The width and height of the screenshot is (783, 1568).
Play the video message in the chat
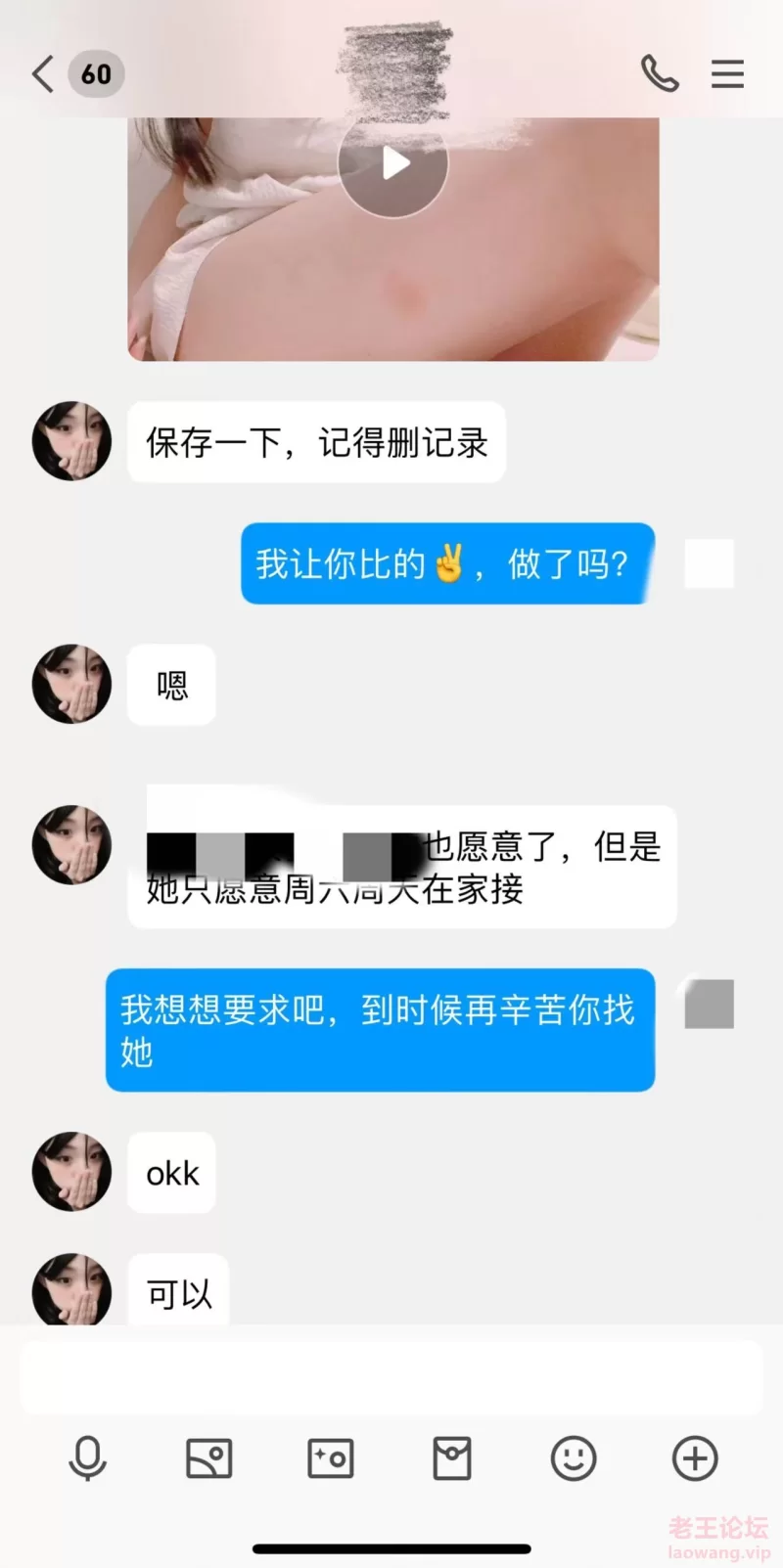(393, 163)
